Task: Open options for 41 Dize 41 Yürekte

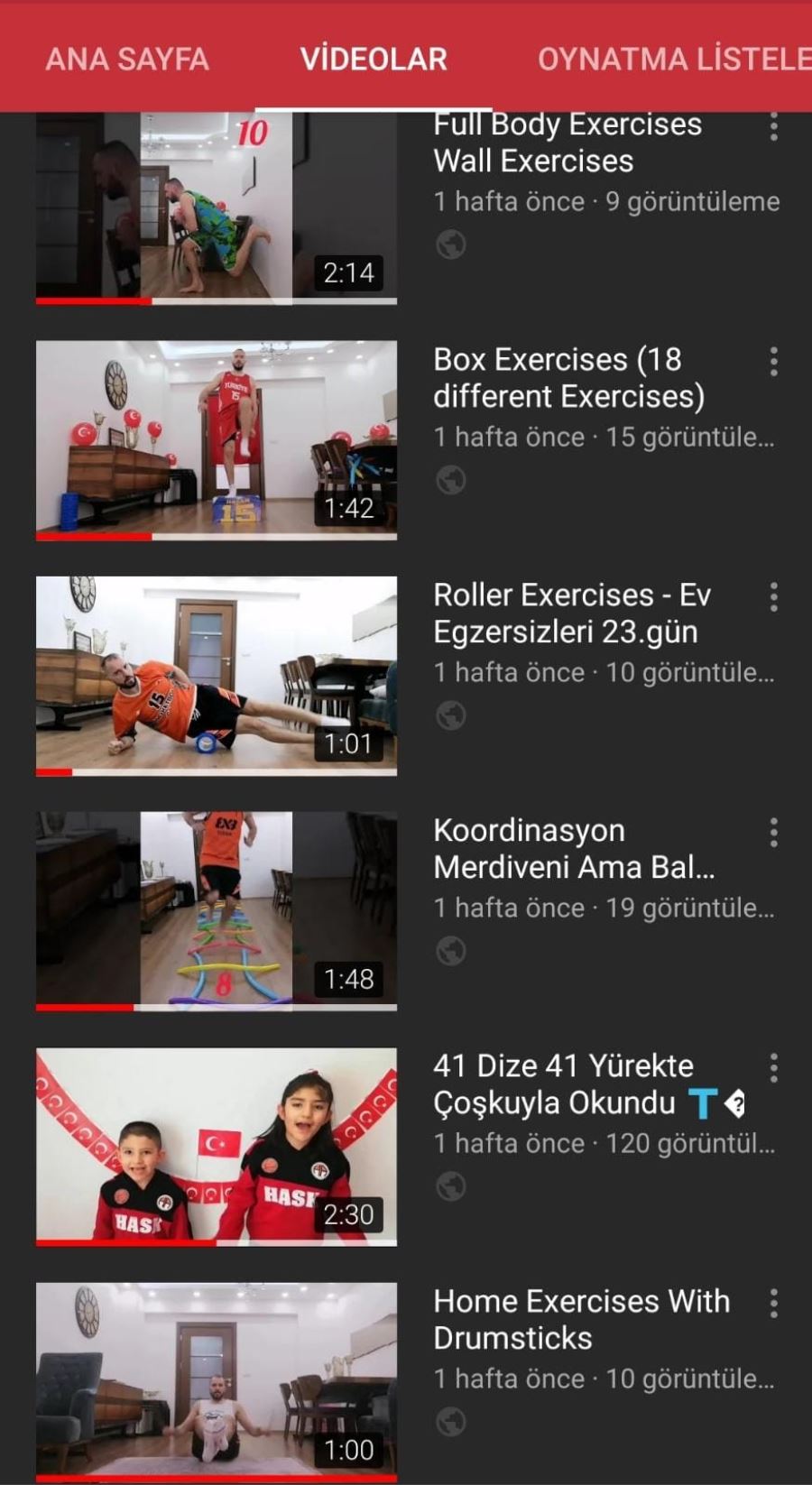Action: [x=773, y=1067]
